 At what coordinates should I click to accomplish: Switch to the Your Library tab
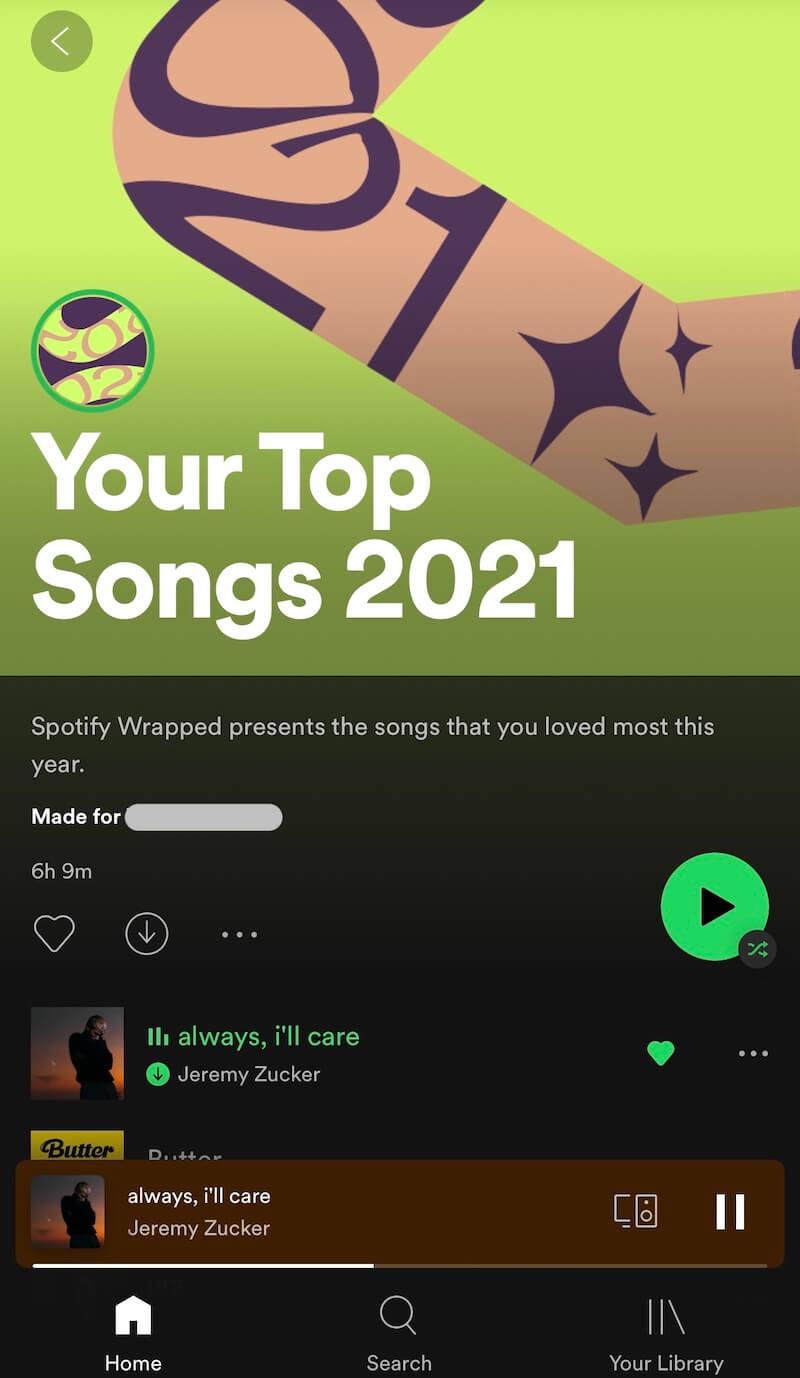[x=666, y=1334]
